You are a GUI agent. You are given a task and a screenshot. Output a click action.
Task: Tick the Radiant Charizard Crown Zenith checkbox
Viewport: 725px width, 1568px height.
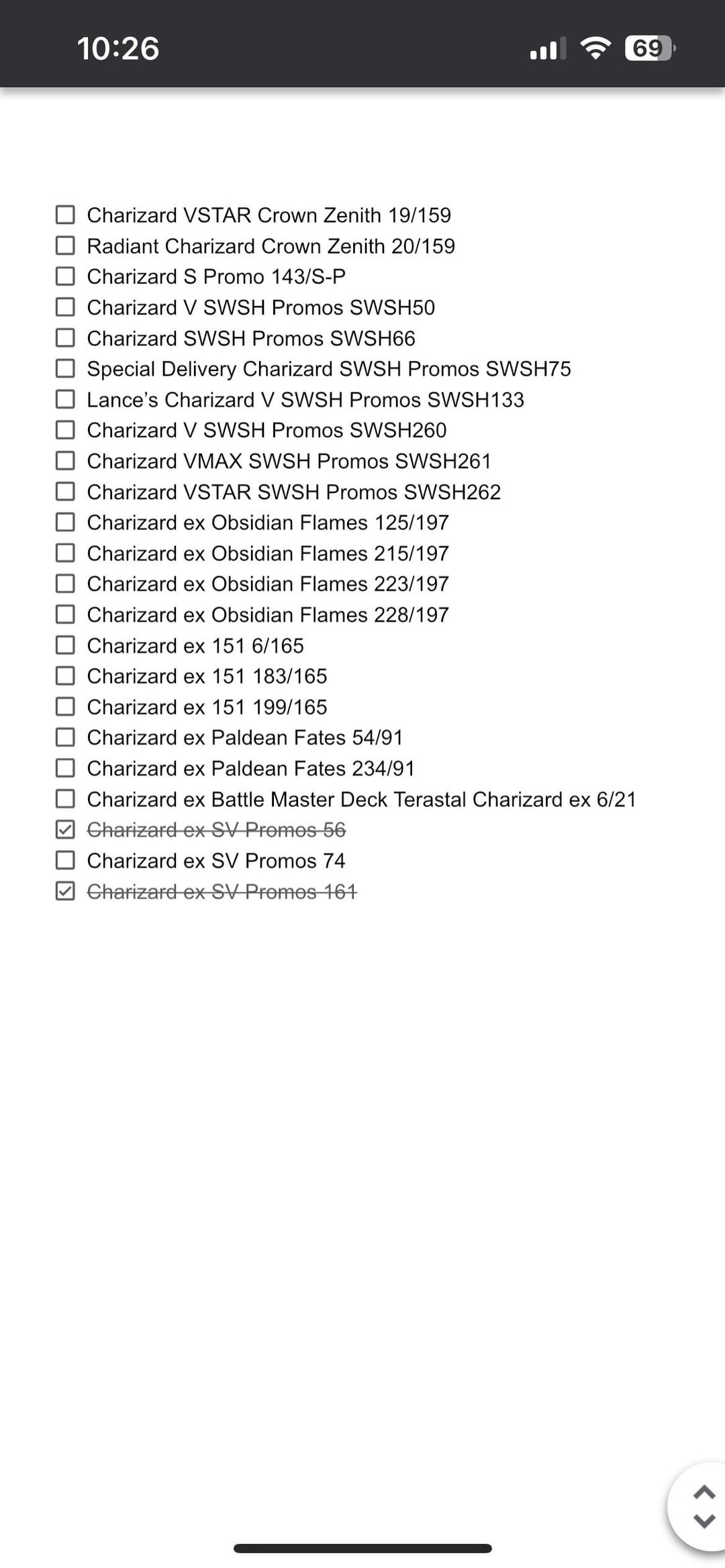[x=65, y=246]
